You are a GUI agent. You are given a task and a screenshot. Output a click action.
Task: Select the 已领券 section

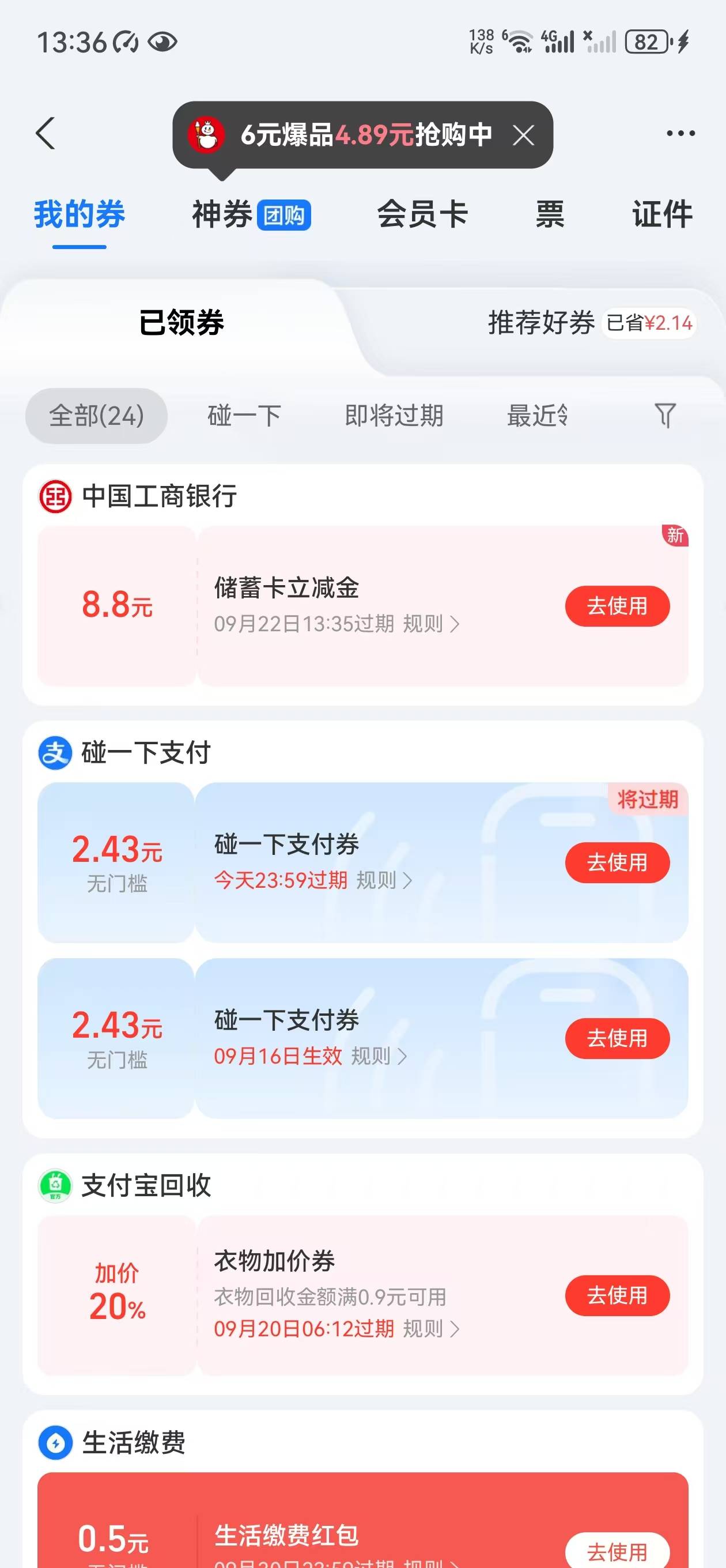pyautogui.click(x=181, y=323)
